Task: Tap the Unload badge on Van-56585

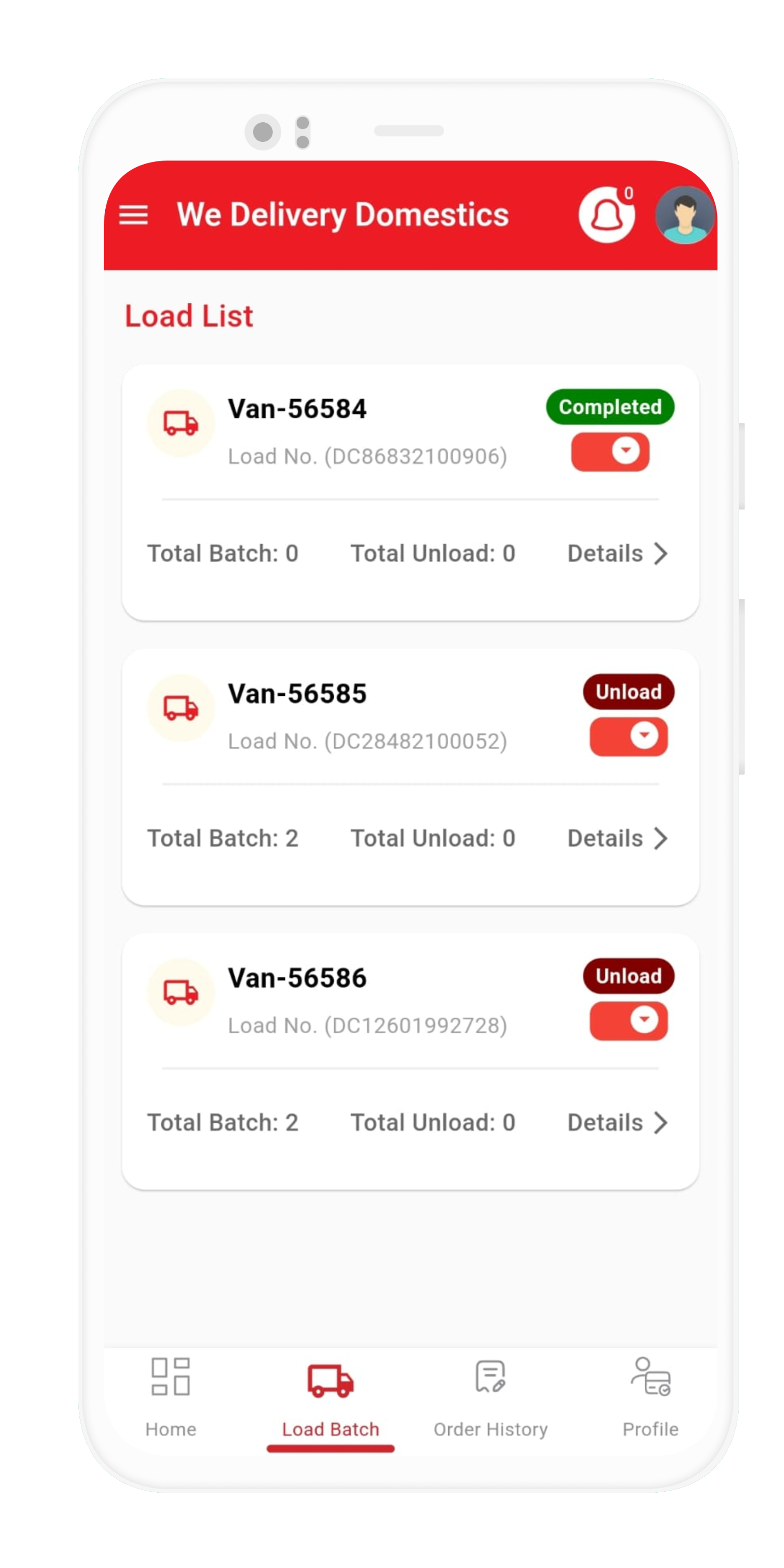Action: [628, 692]
